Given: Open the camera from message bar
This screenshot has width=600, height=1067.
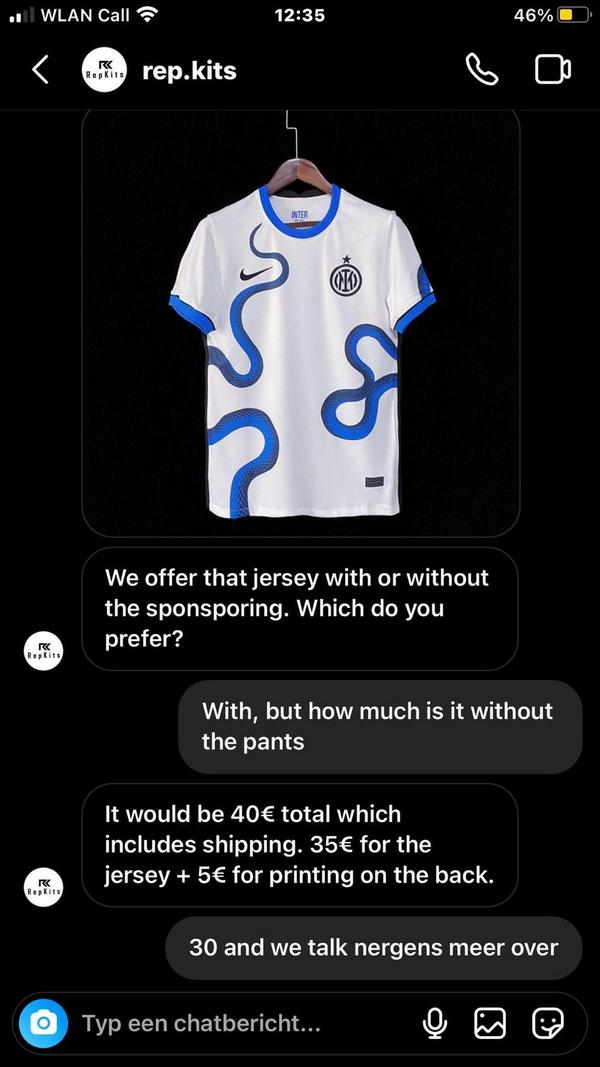Looking at the screenshot, I should coord(43,1022).
